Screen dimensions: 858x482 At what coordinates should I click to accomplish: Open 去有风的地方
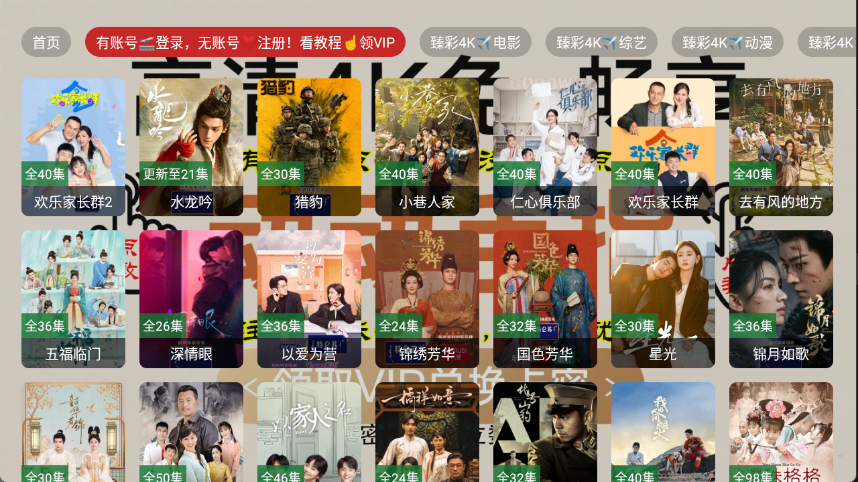(x=781, y=147)
